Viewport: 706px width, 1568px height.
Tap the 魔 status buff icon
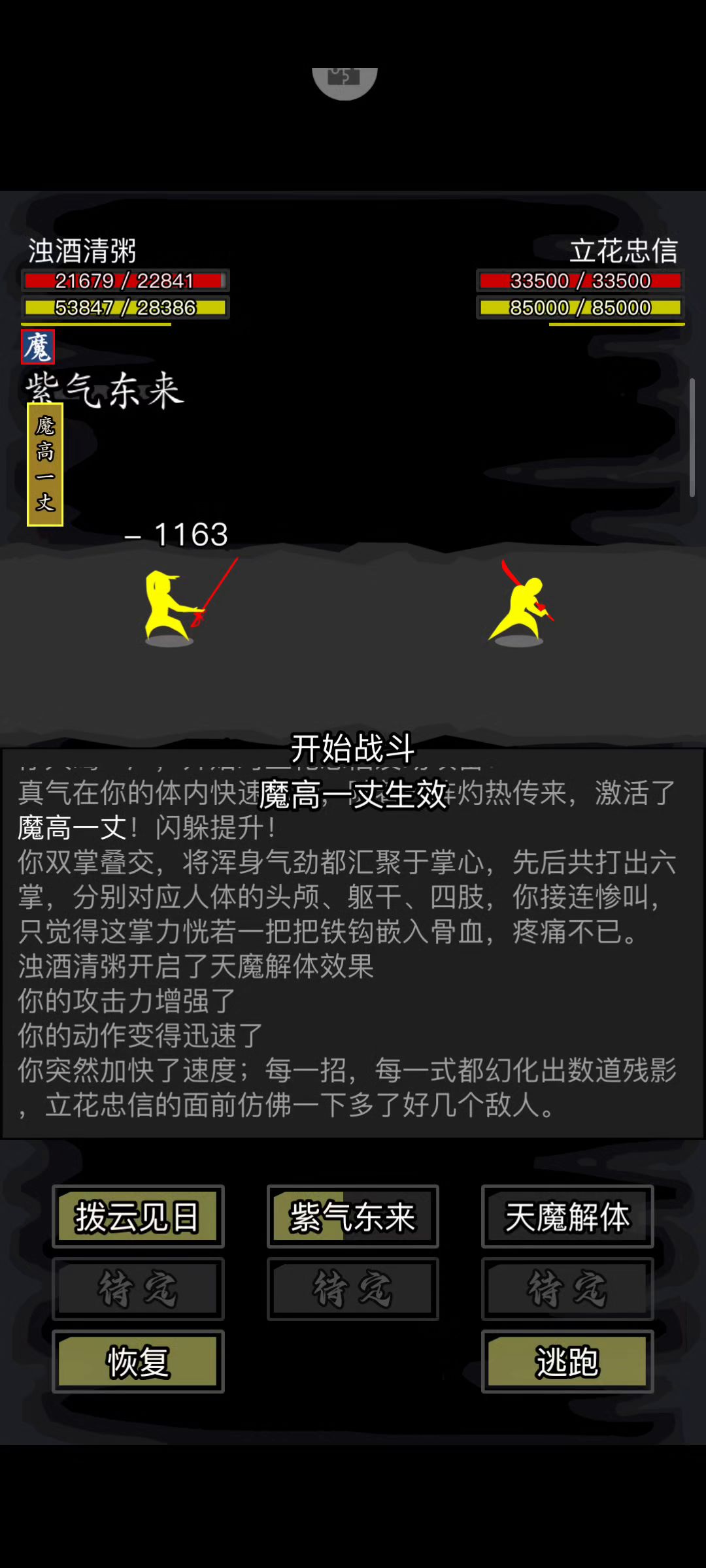click(38, 346)
